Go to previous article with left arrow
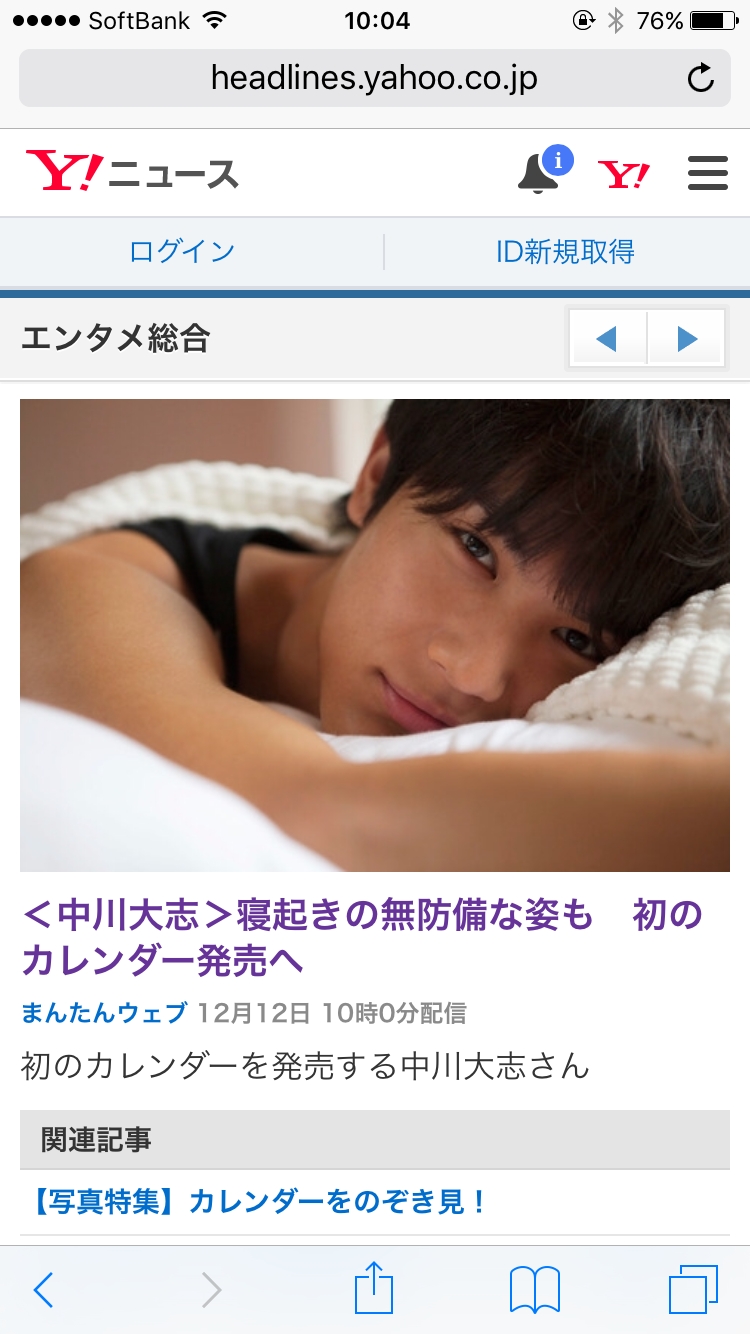The height and width of the screenshot is (1334, 750). [x=607, y=339]
